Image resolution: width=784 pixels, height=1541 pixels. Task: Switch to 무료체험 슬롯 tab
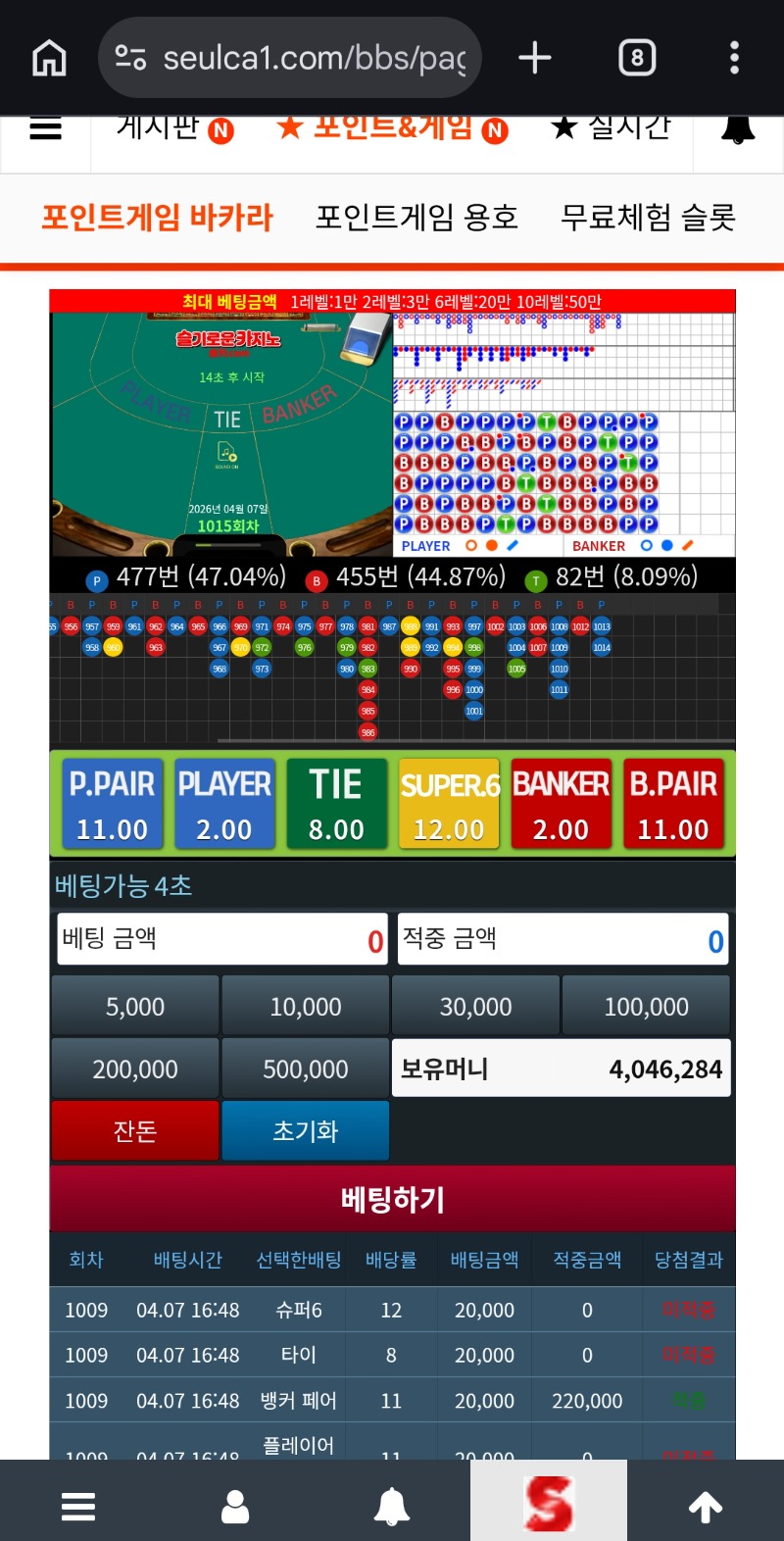[648, 217]
